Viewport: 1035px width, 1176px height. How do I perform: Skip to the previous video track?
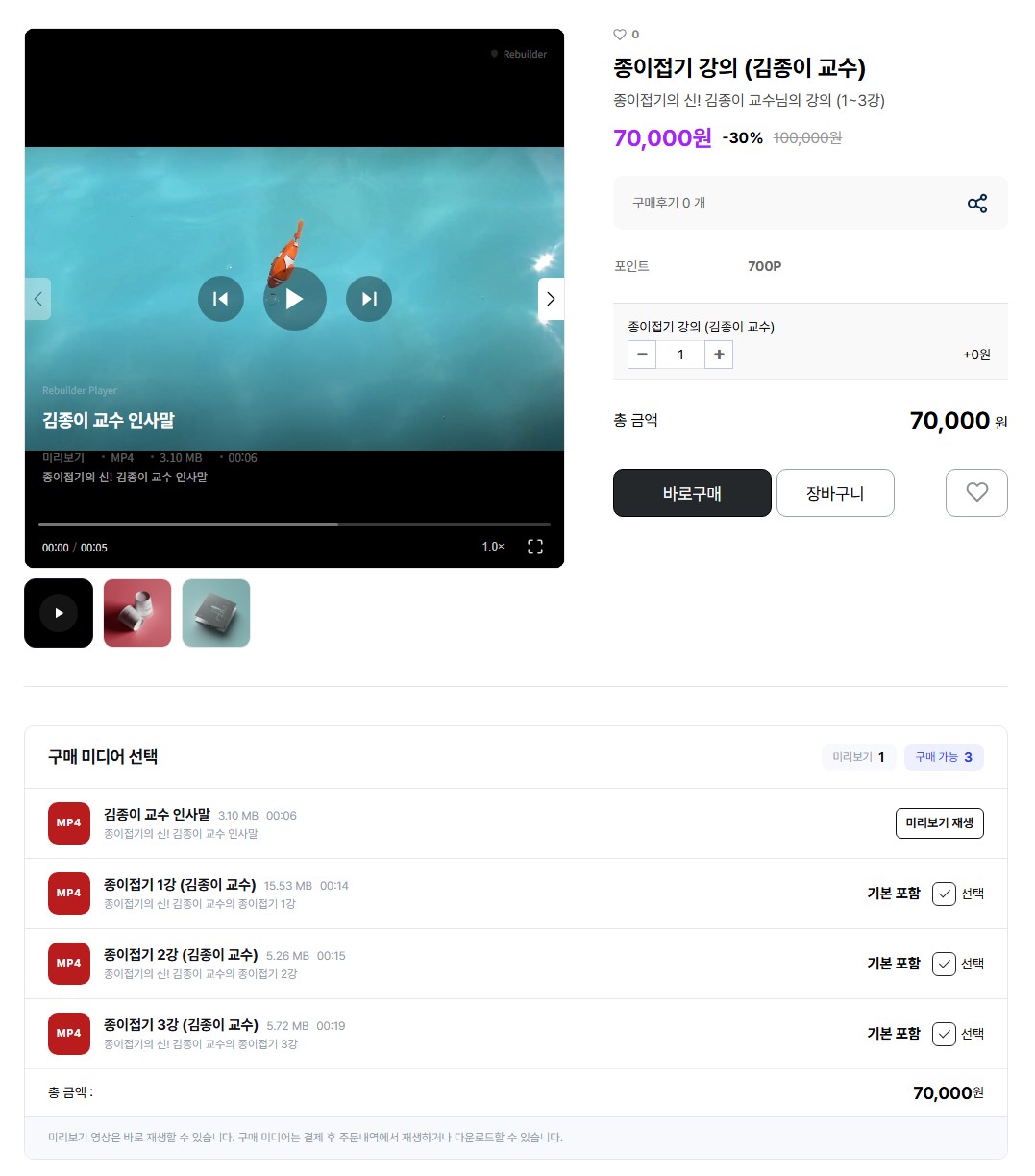221,299
